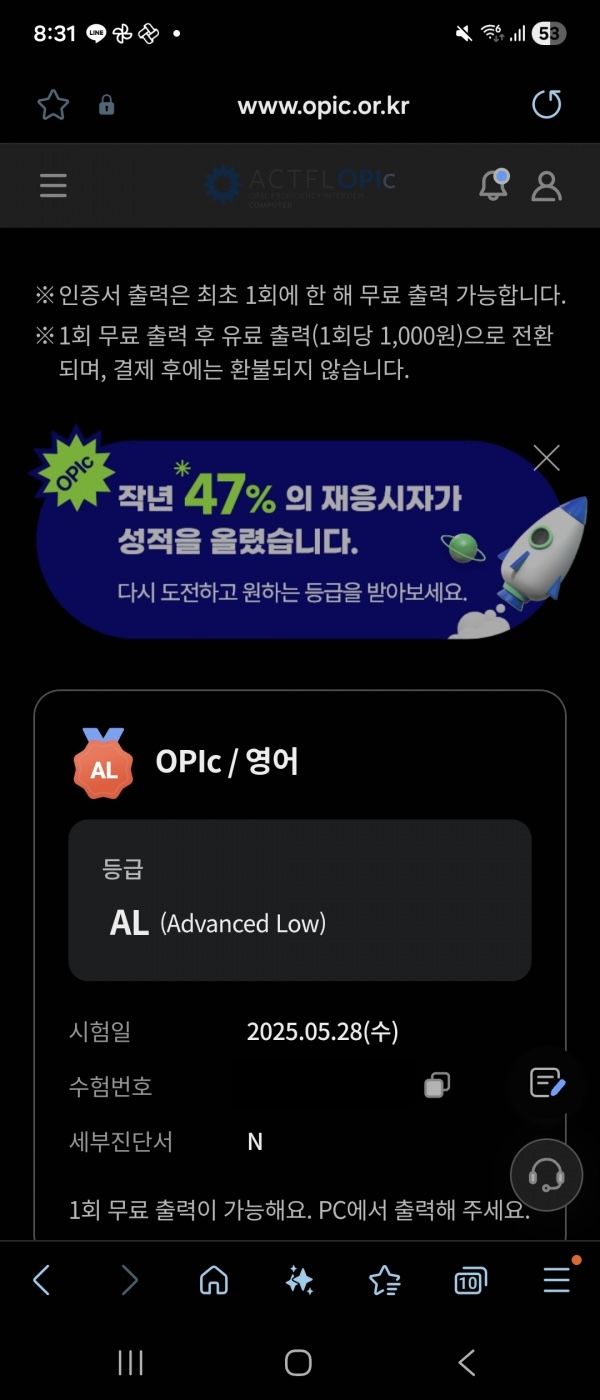600x1400 pixels.
Task: View the 10 open browser tabs
Action: pos(470,1280)
